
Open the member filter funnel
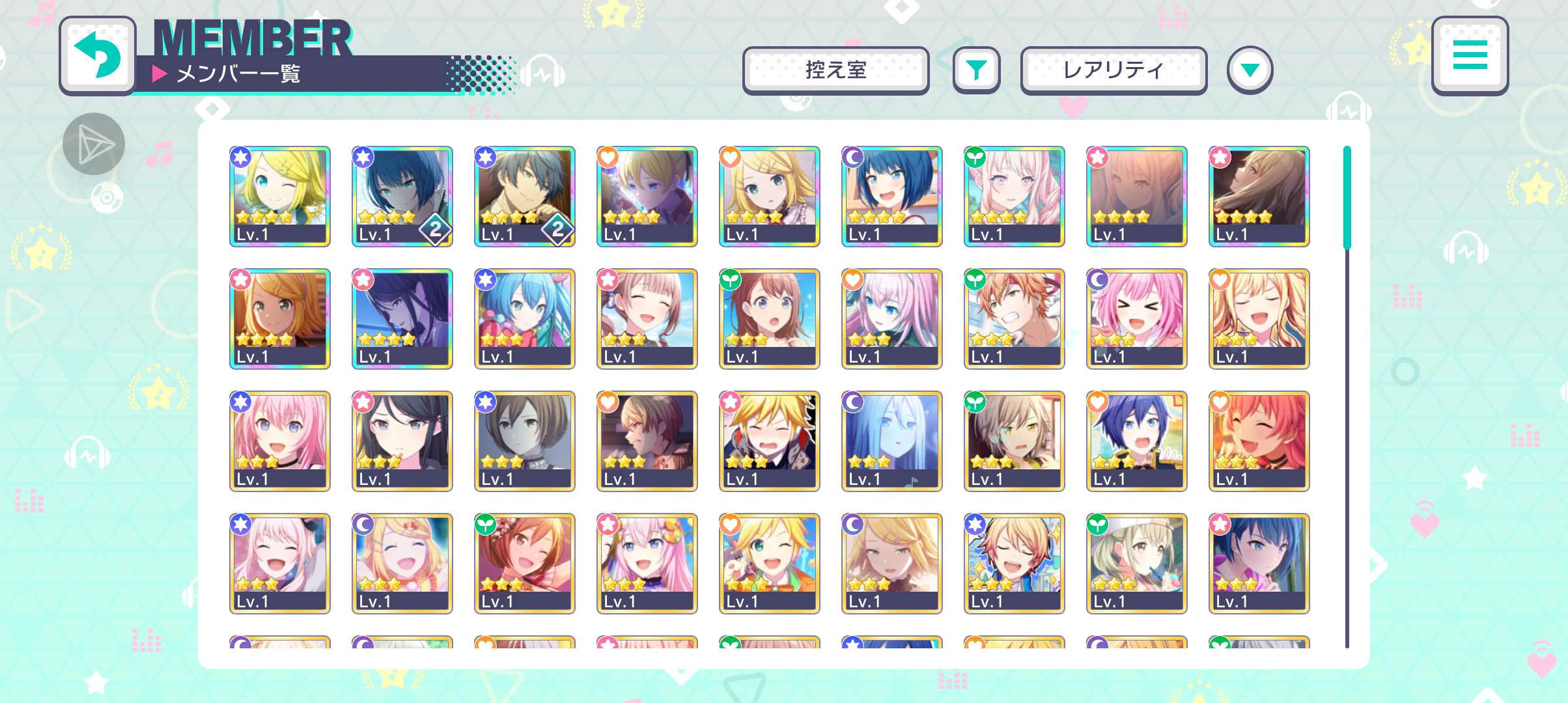click(975, 70)
